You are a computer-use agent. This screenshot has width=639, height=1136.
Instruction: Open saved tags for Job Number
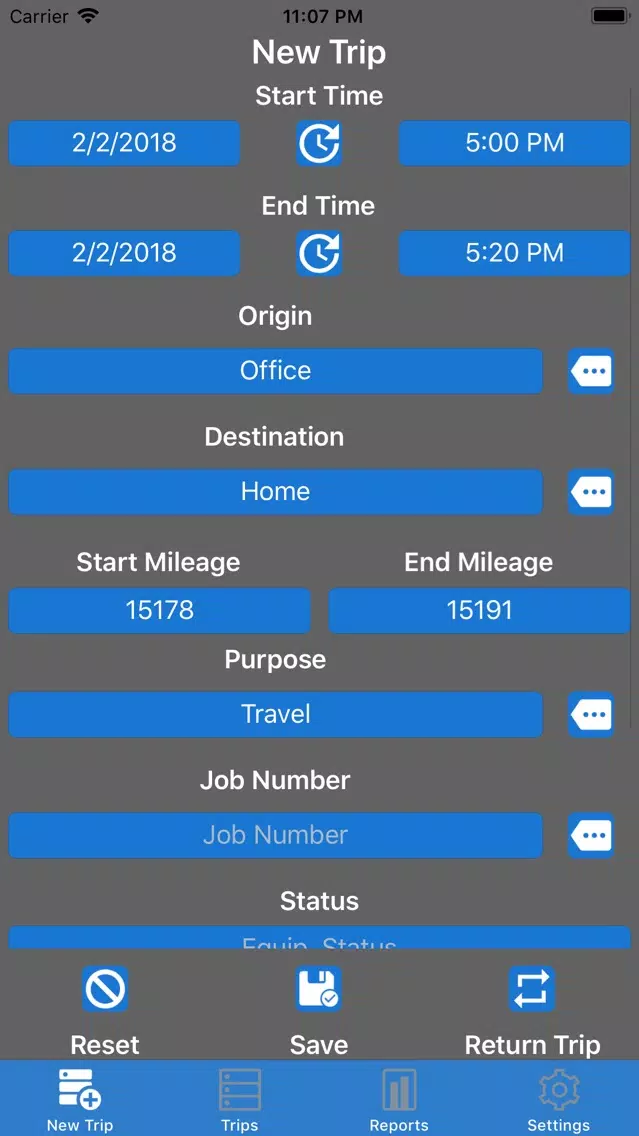coord(591,835)
